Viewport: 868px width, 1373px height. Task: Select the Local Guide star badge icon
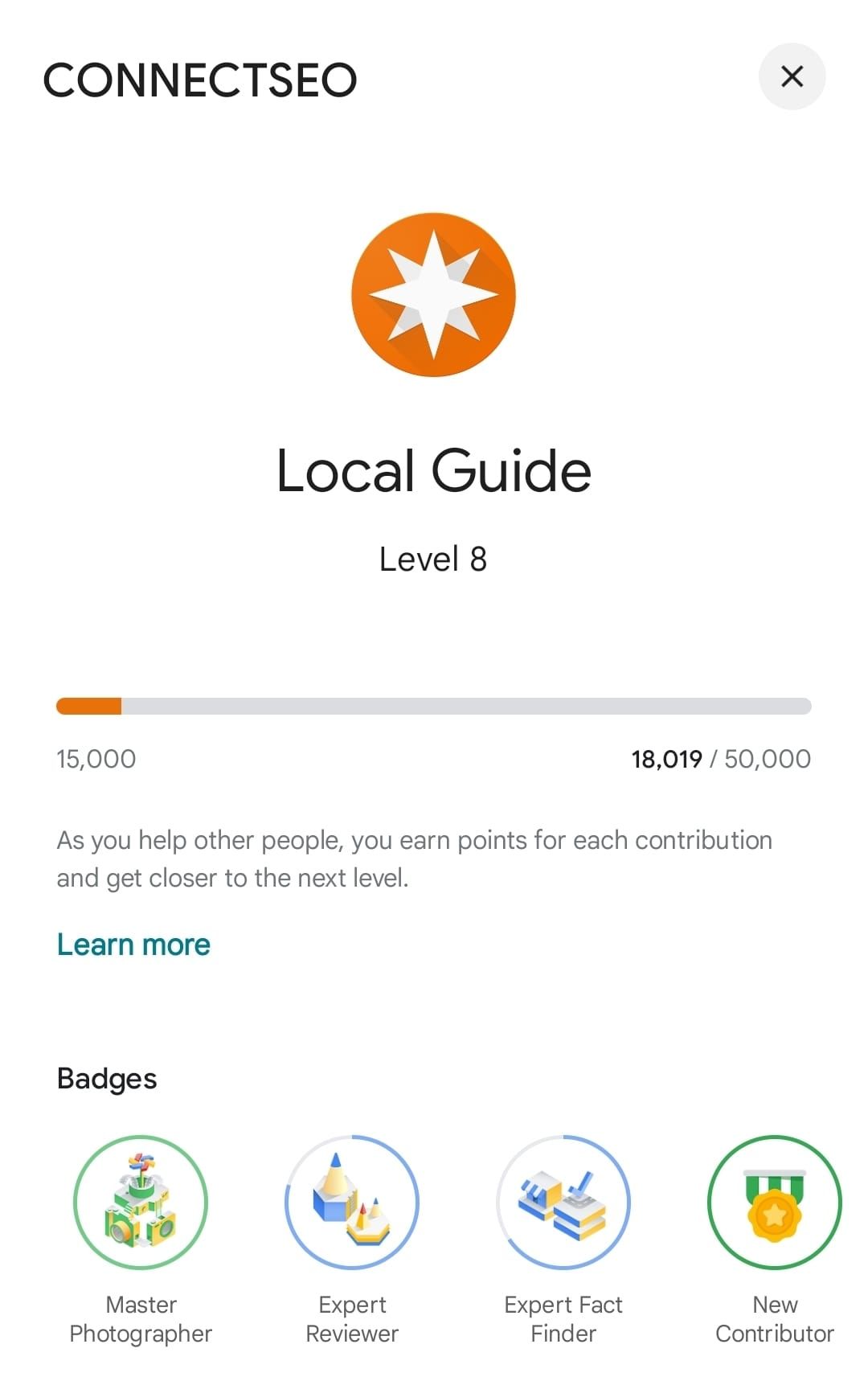tap(432, 294)
